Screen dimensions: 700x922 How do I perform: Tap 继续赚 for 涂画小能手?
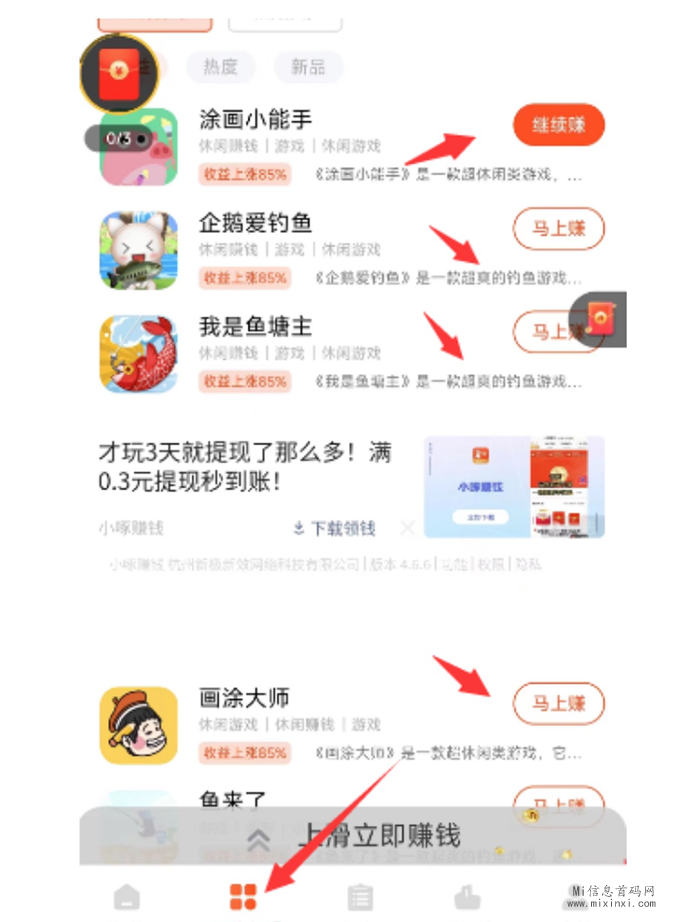tap(558, 125)
